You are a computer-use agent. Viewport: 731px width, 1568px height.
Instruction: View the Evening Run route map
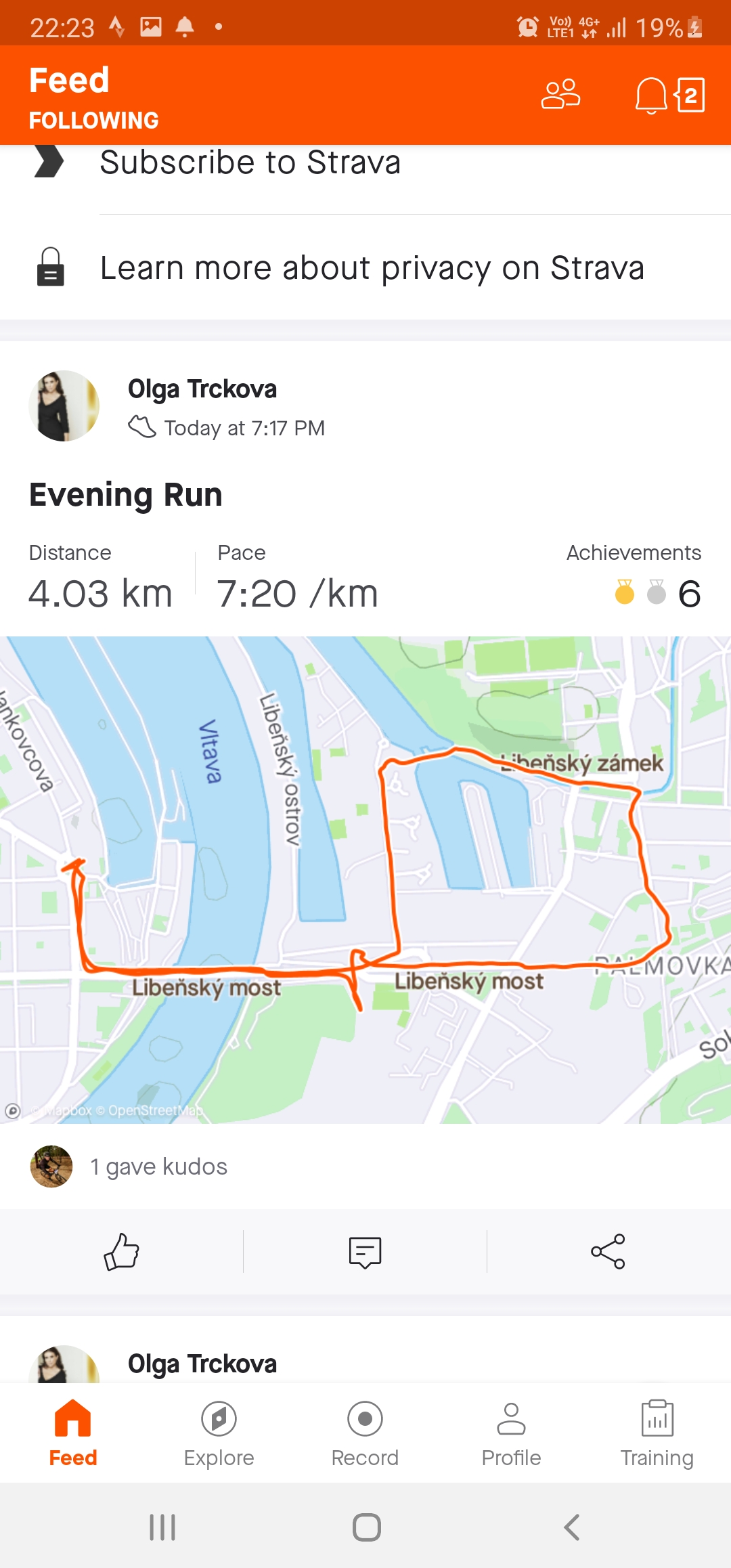click(x=365, y=880)
